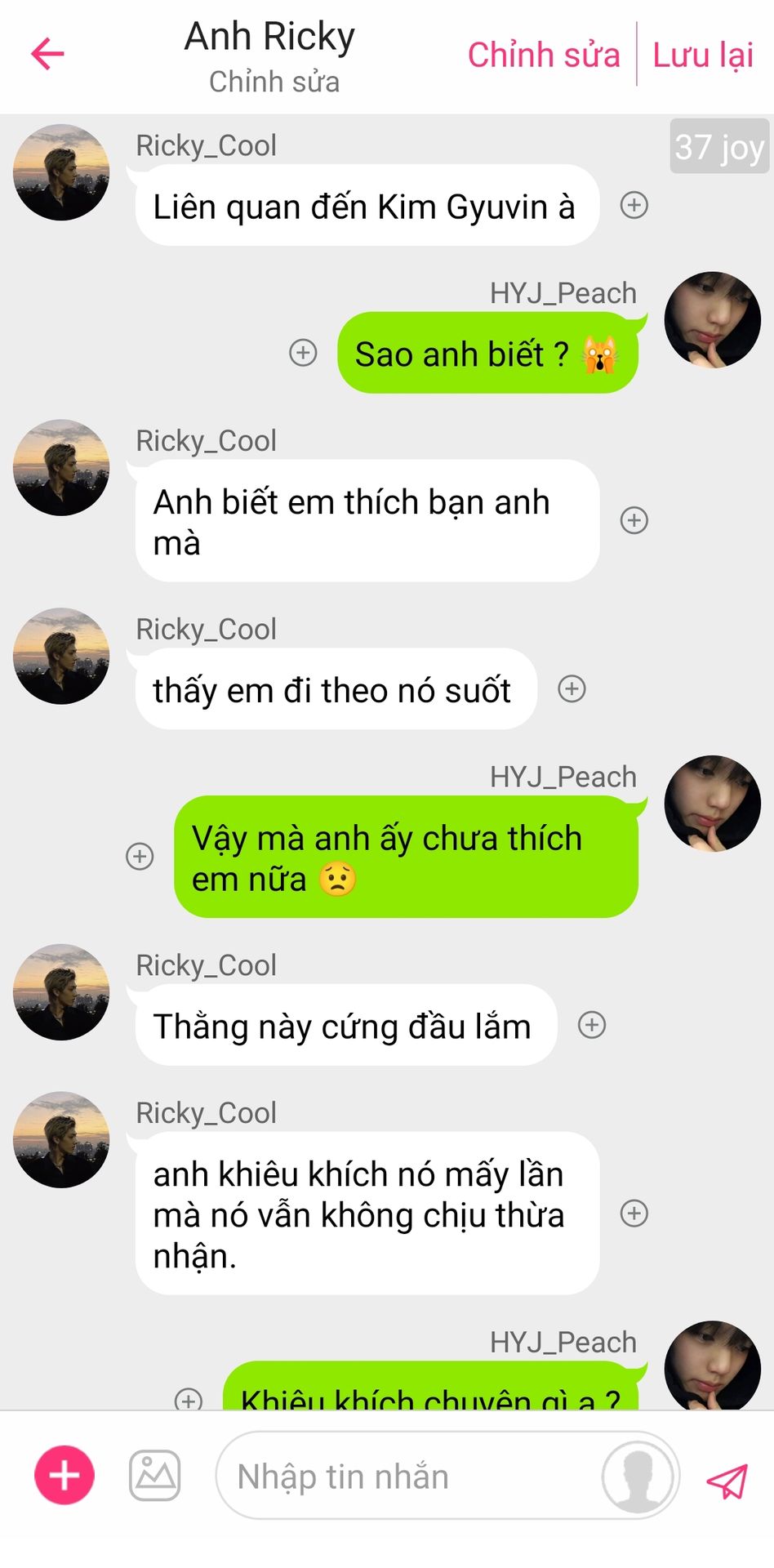This screenshot has width=774, height=1568.
Task: Tap the plus icon beside 'thấy em đi theo nó suốt'
Action: (572, 688)
